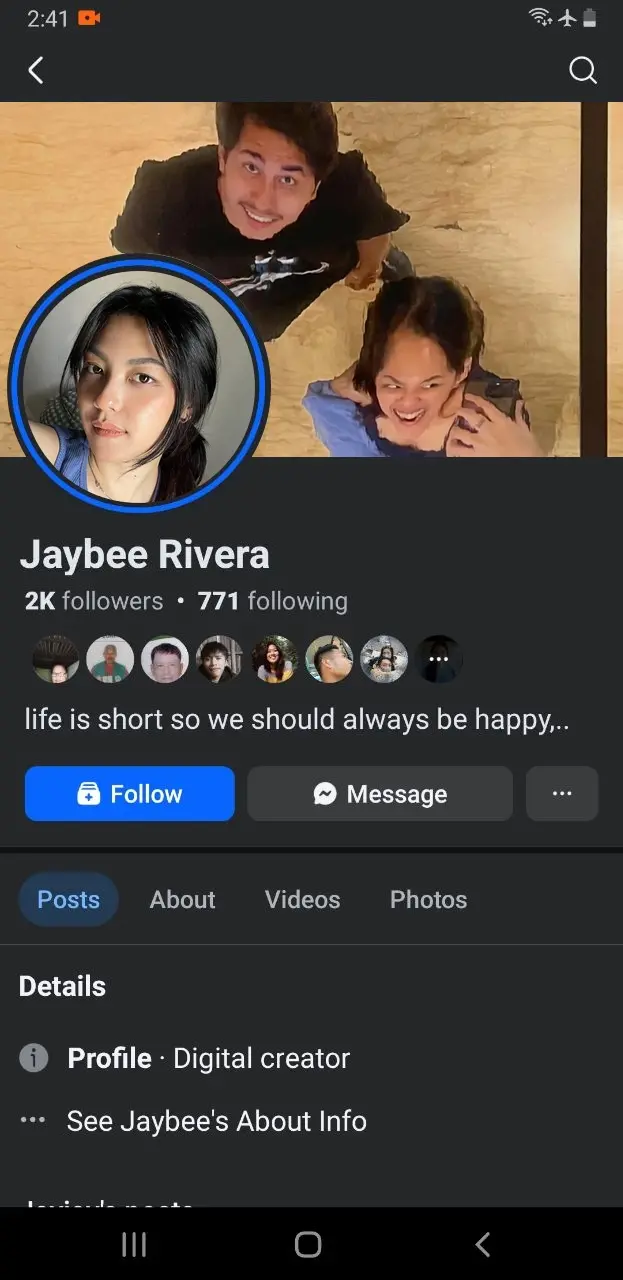Switch to the Photos tab

[428, 899]
